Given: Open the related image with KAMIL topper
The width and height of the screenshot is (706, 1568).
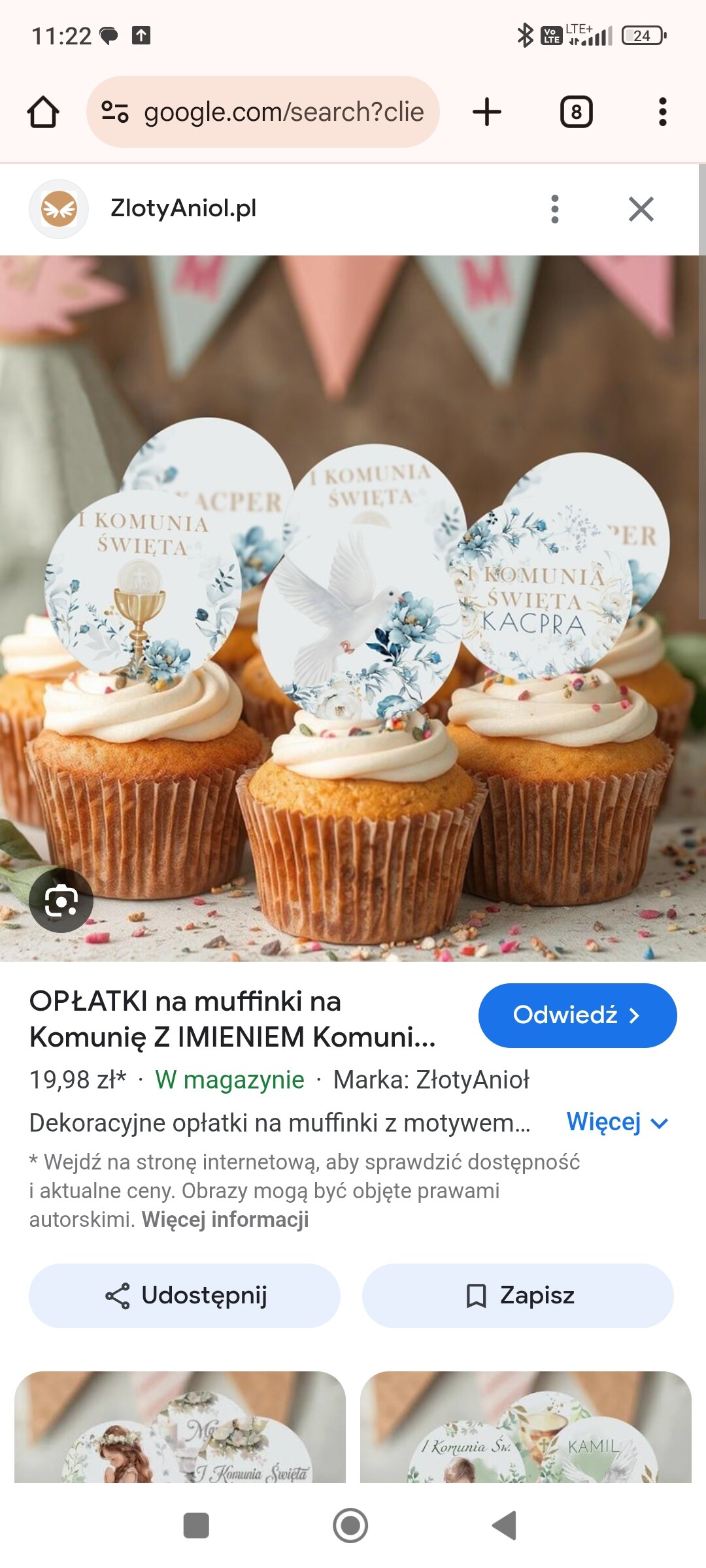Looking at the screenshot, I should (x=526, y=1427).
